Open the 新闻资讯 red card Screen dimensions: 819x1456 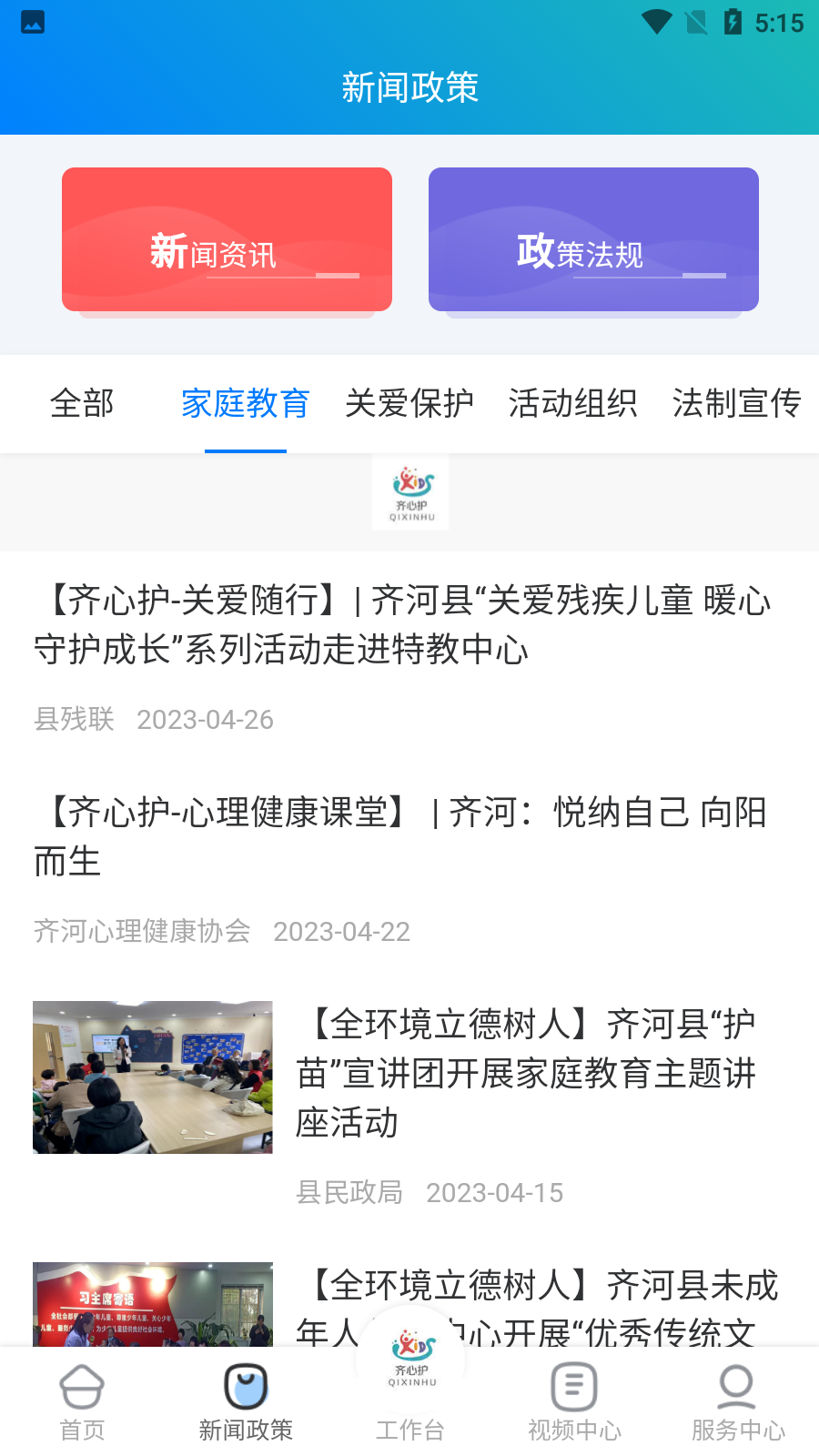[x=227, y=238]
